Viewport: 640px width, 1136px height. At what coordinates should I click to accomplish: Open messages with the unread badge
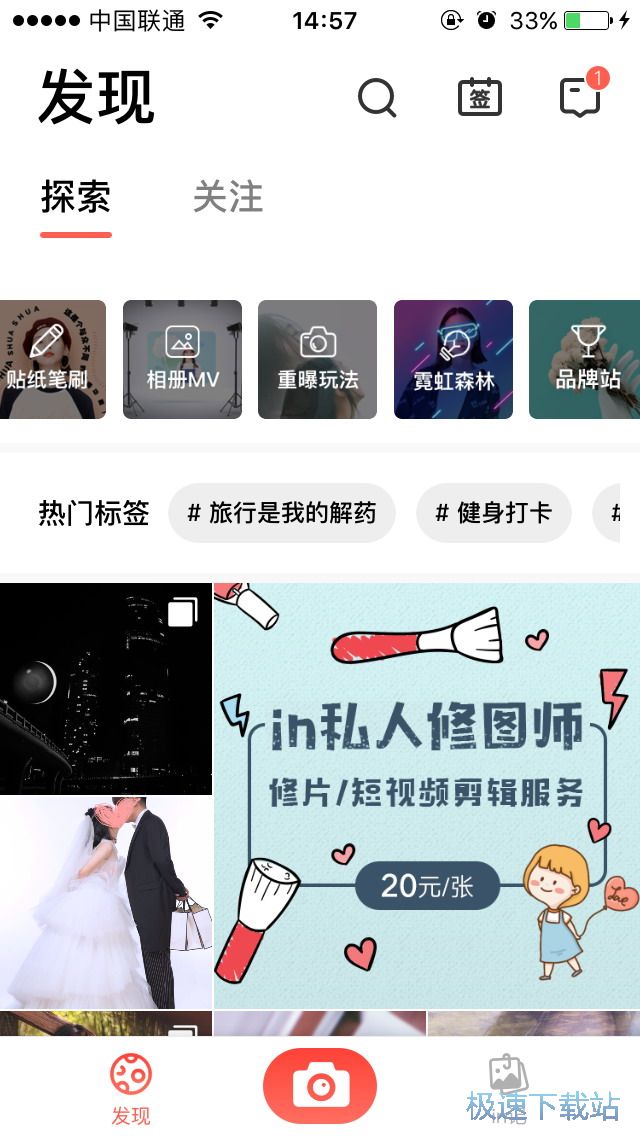click(581, 97)
